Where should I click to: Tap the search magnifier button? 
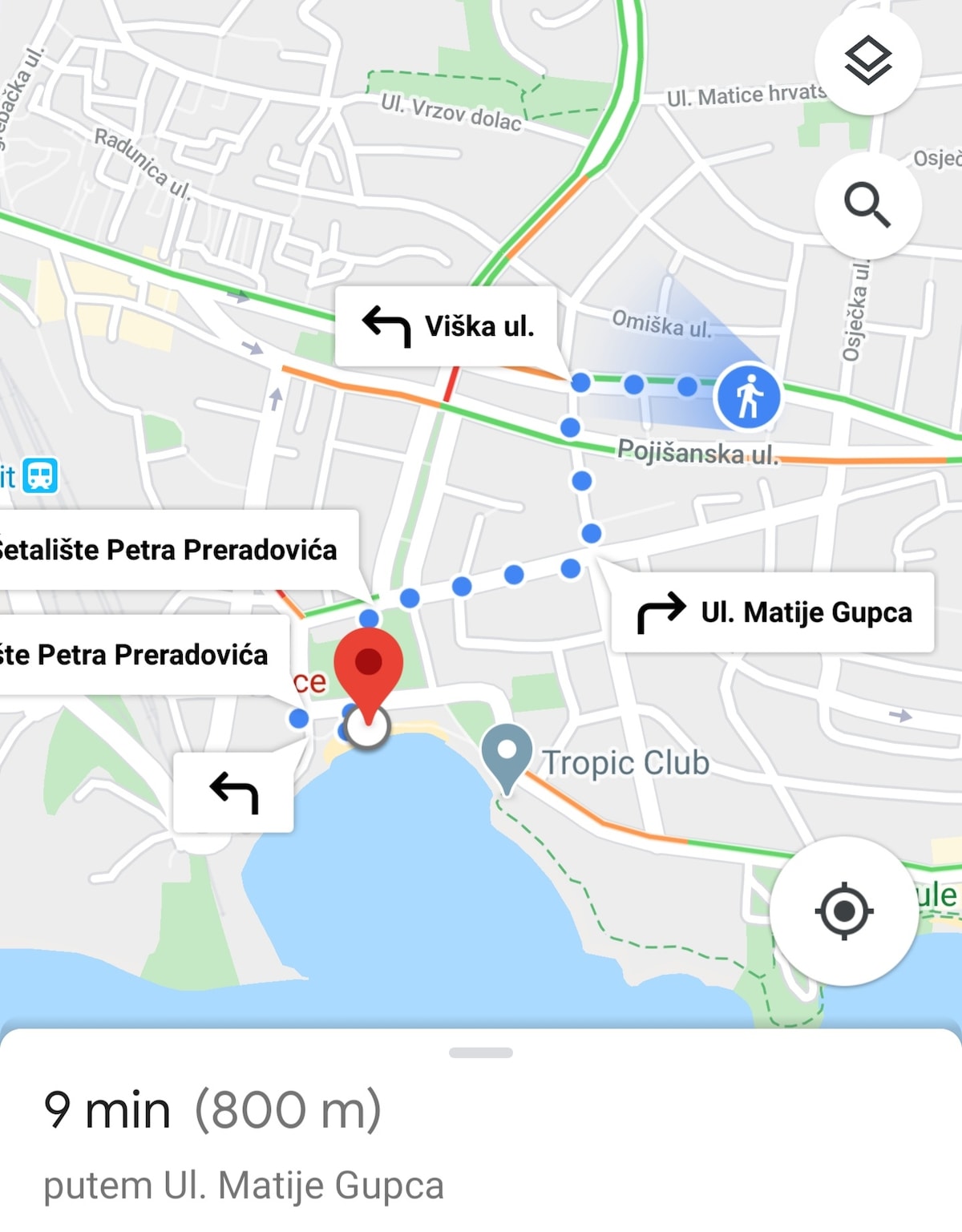(867, 205)
